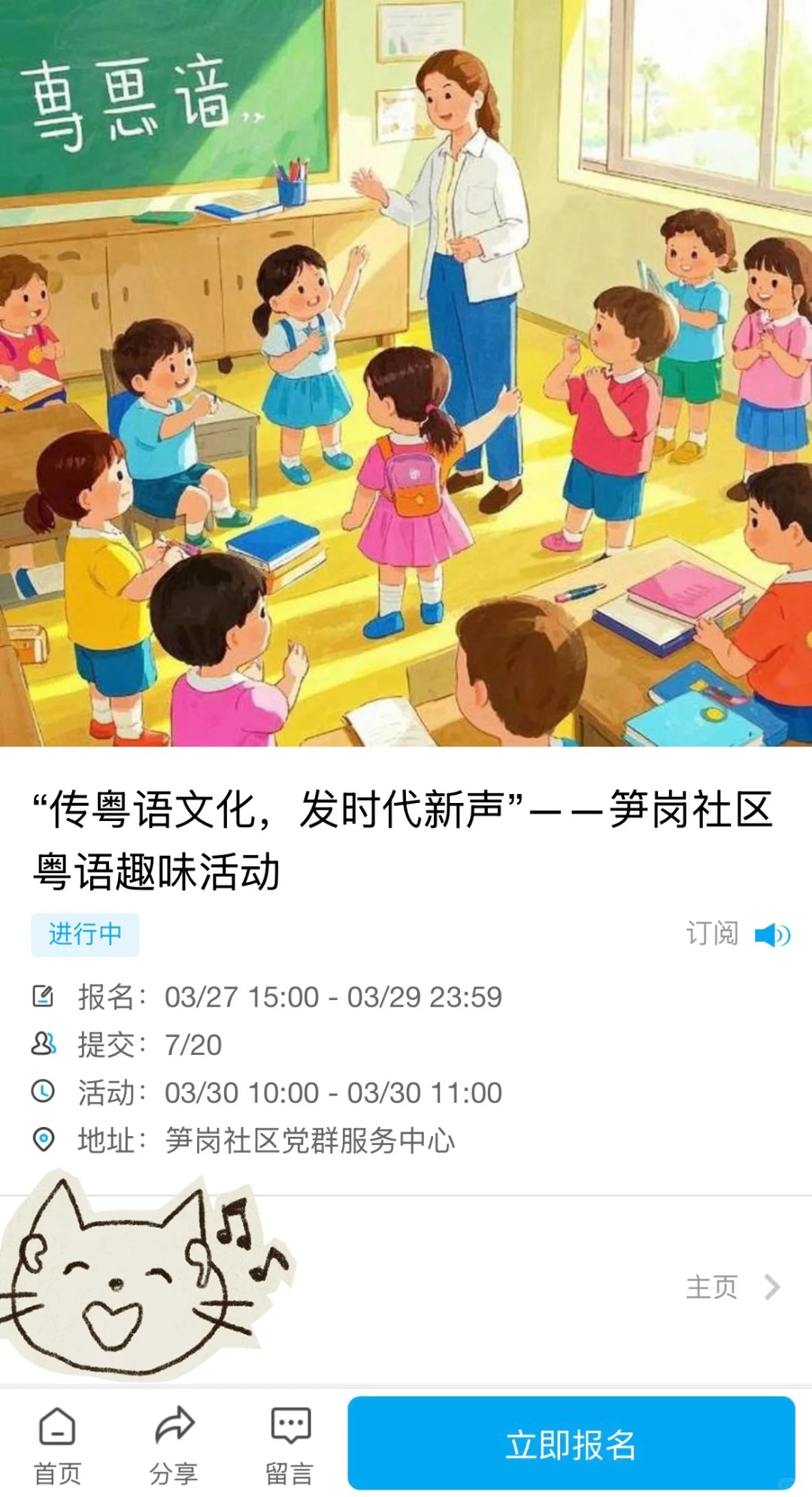Open the organizer's 主页 page

pyautogui.click(x=732, y=1287)
